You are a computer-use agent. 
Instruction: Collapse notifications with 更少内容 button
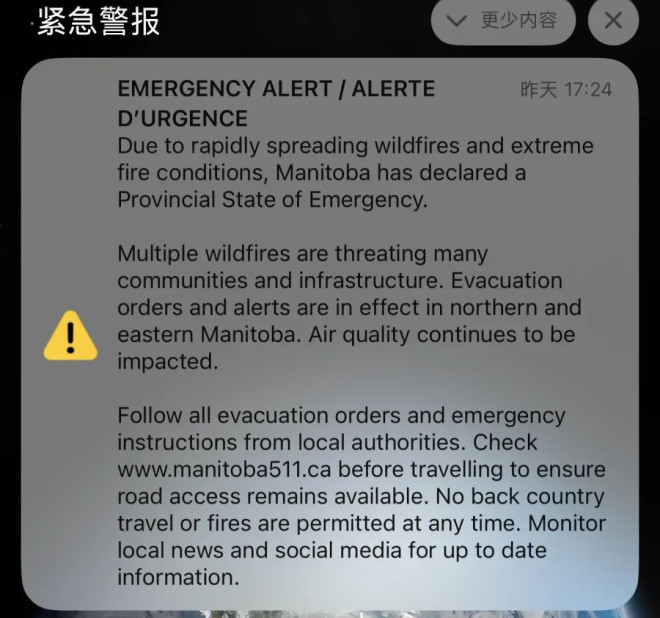pos(505,20)
